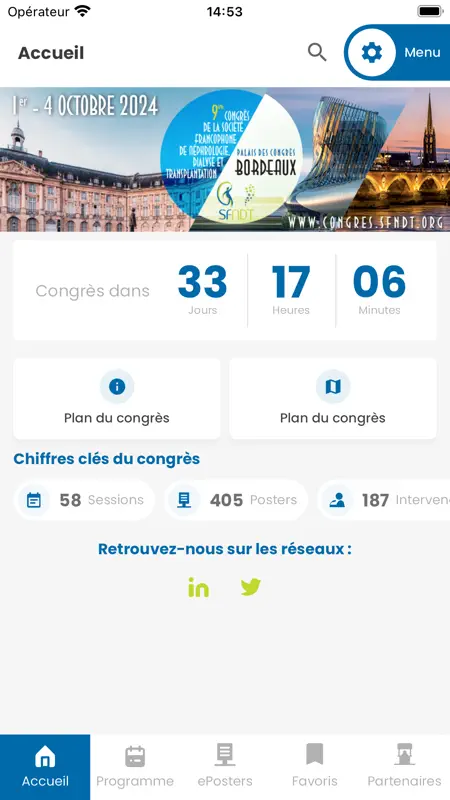Open Plan du congrès card with info icon

[x=117, y=398]
